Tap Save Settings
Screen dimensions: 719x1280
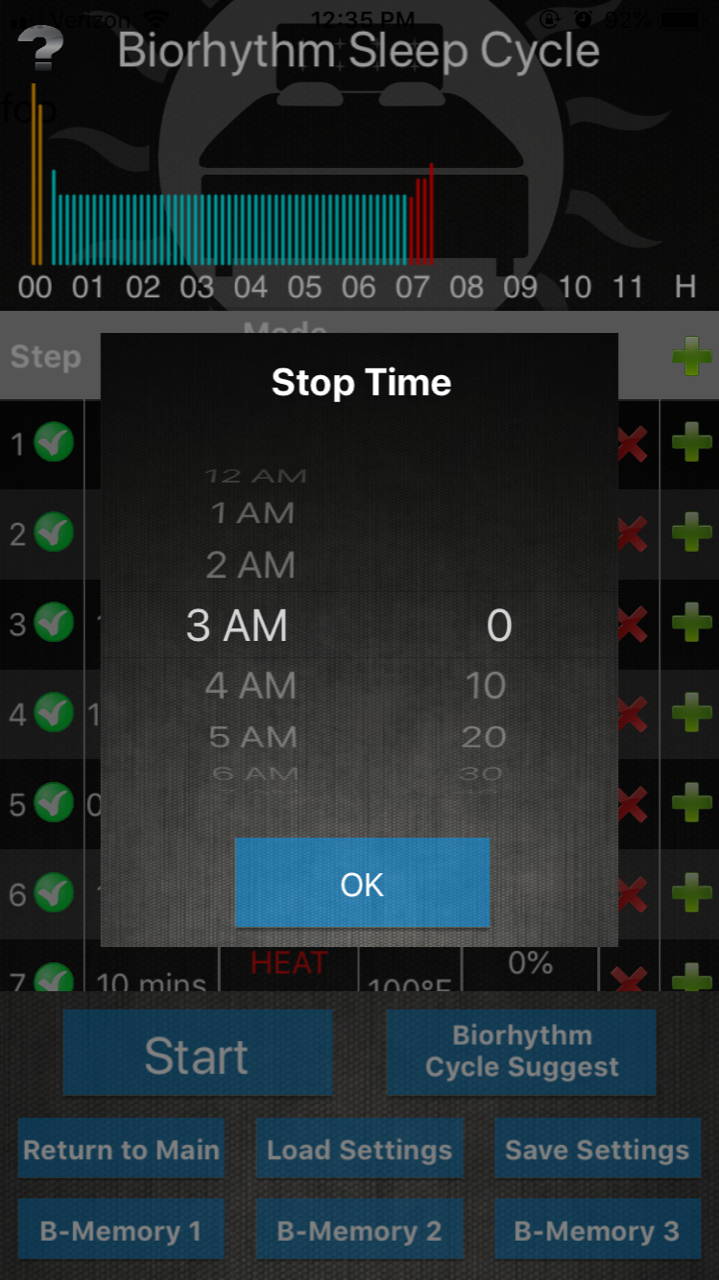(597, 1150)
